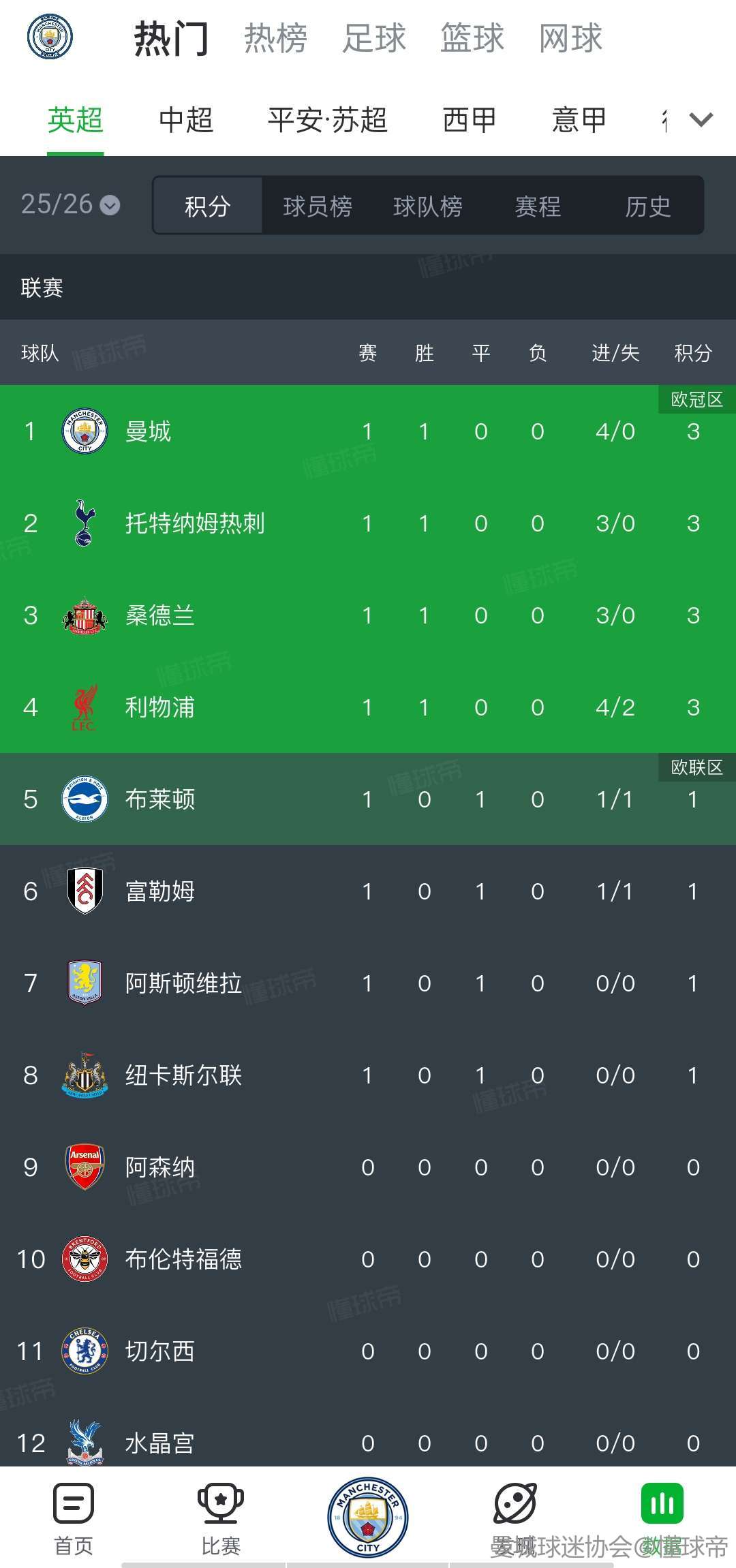Switch to the 历史 segment
Image resolution: width=736 pixels, height=1568 pixels.
[x=648, y=206]
